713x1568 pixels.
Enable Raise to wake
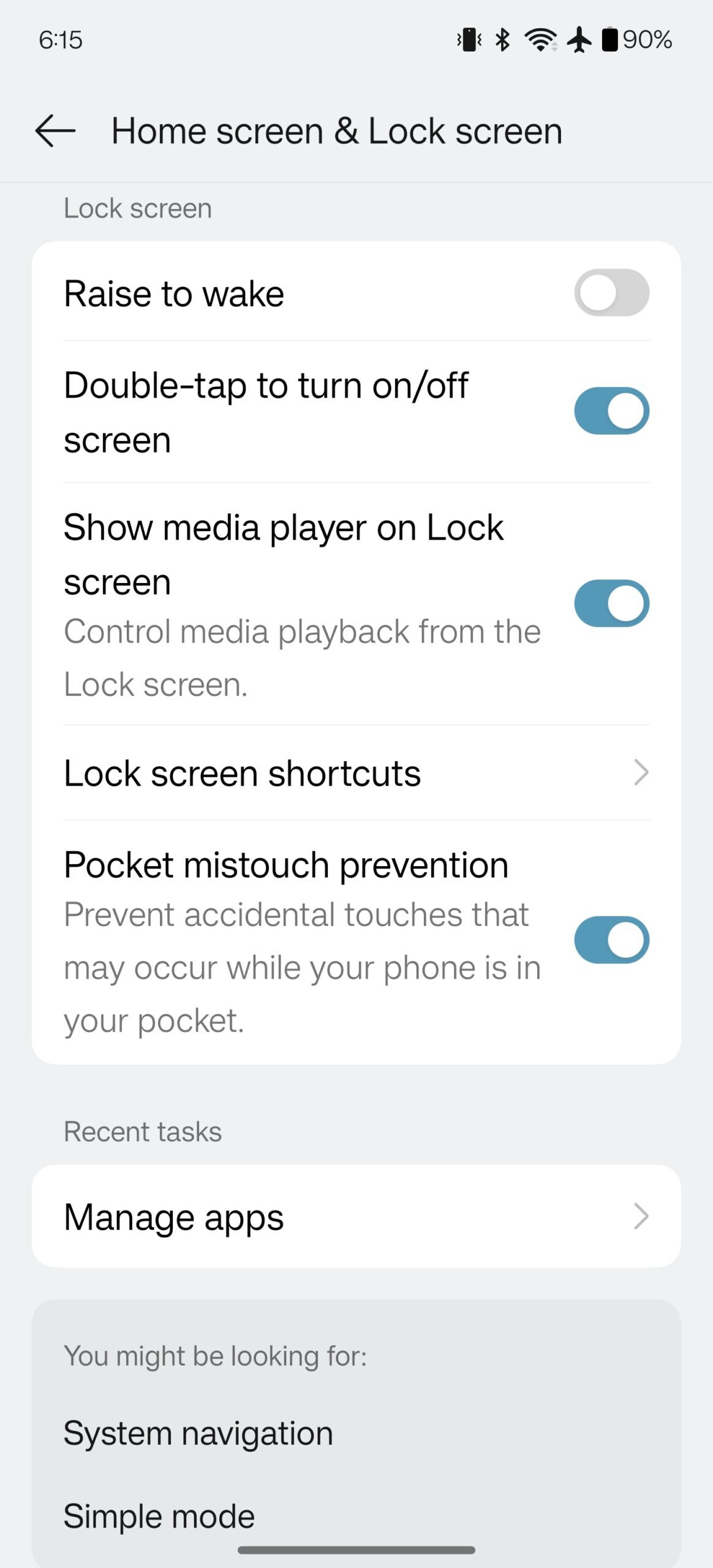point(611,293)
